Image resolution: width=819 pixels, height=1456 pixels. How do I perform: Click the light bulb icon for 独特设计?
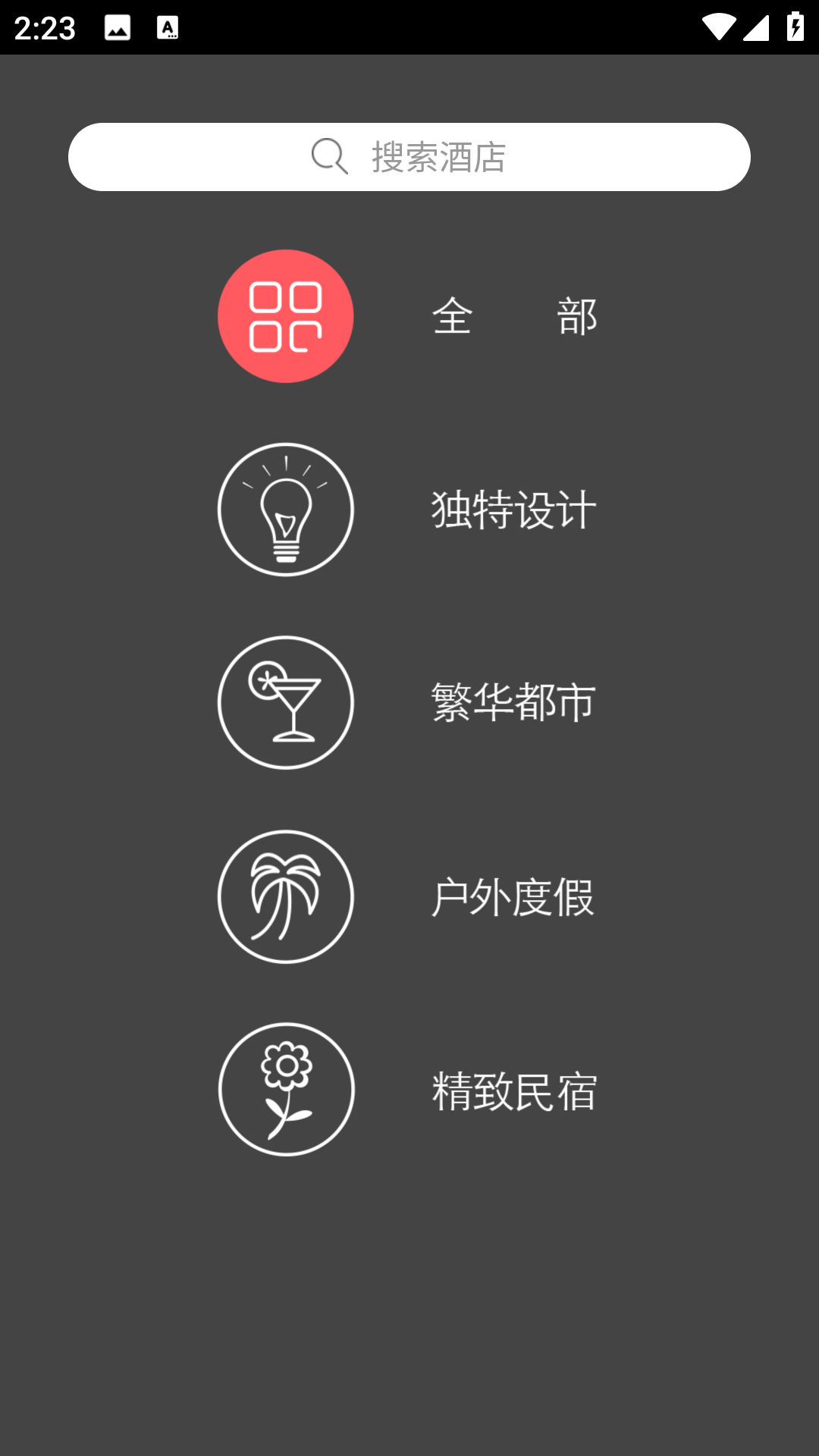click(x=286, y=510)
